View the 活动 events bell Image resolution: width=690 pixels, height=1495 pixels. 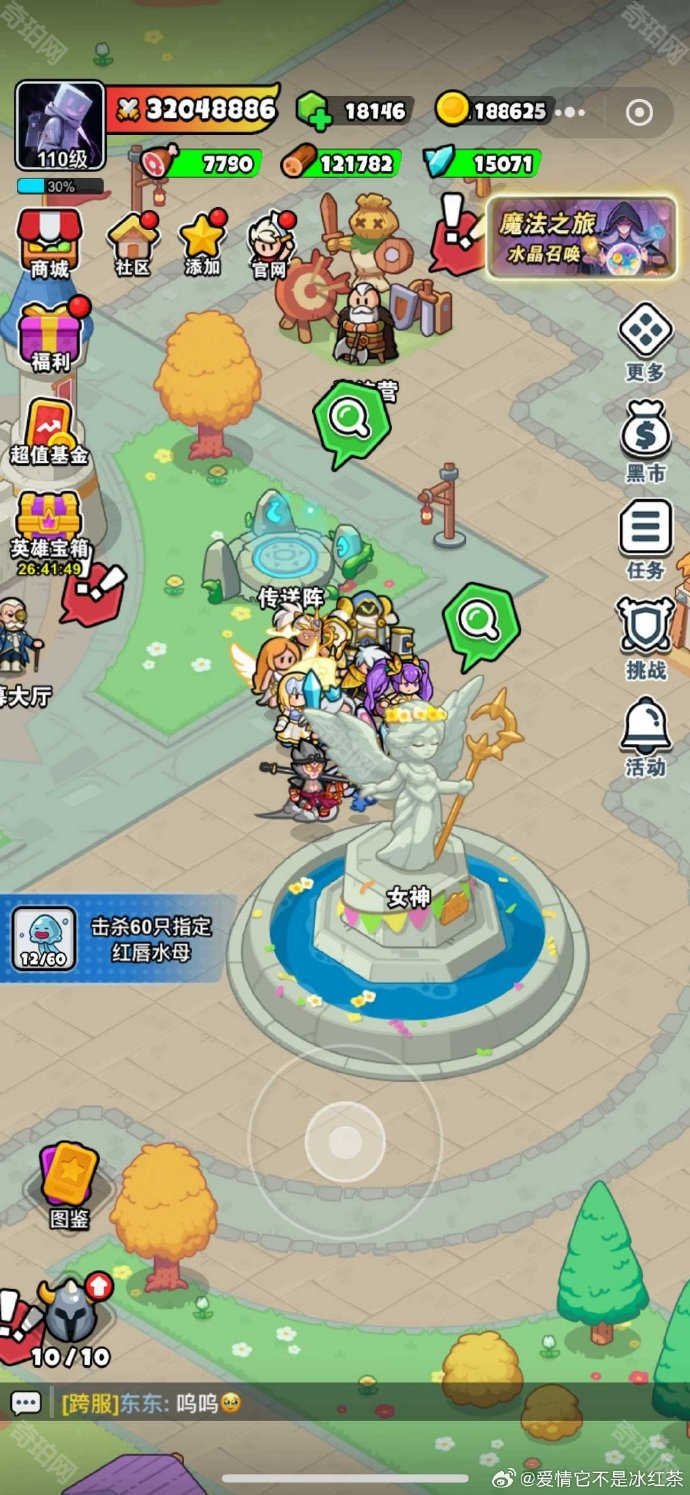pyautogui.click(x=645, y=735)
